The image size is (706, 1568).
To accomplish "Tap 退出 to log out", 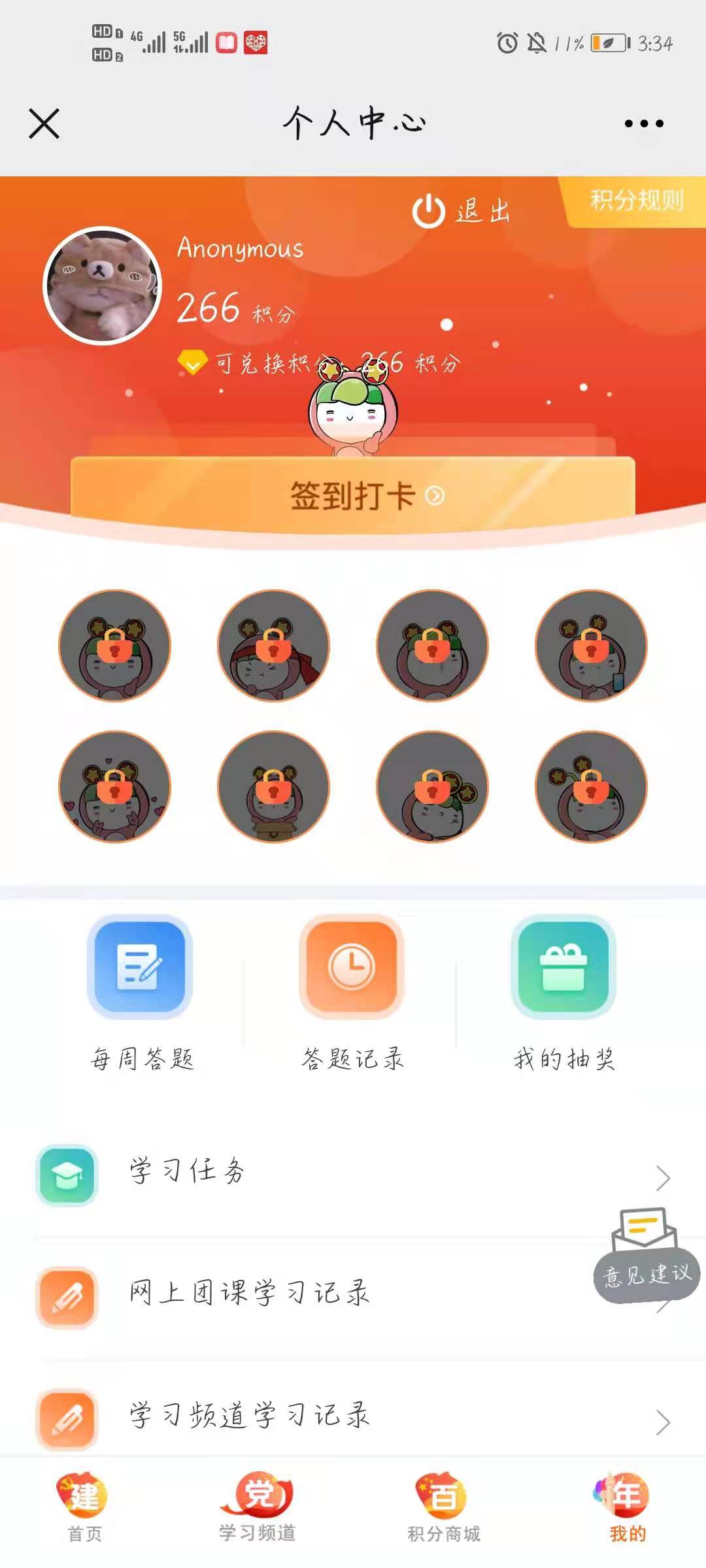I will [461, 211].
